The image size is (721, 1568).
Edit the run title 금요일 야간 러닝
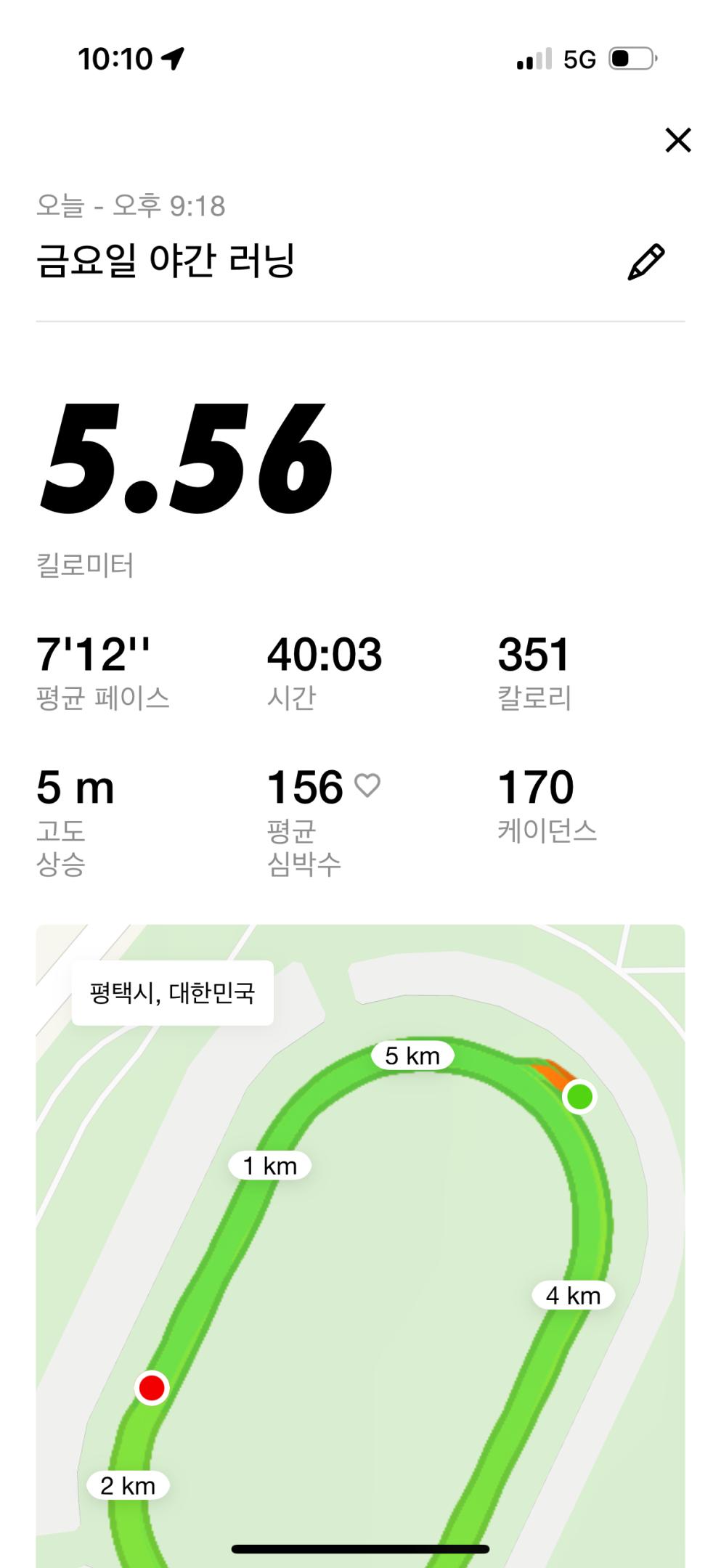tap(645, 262)
